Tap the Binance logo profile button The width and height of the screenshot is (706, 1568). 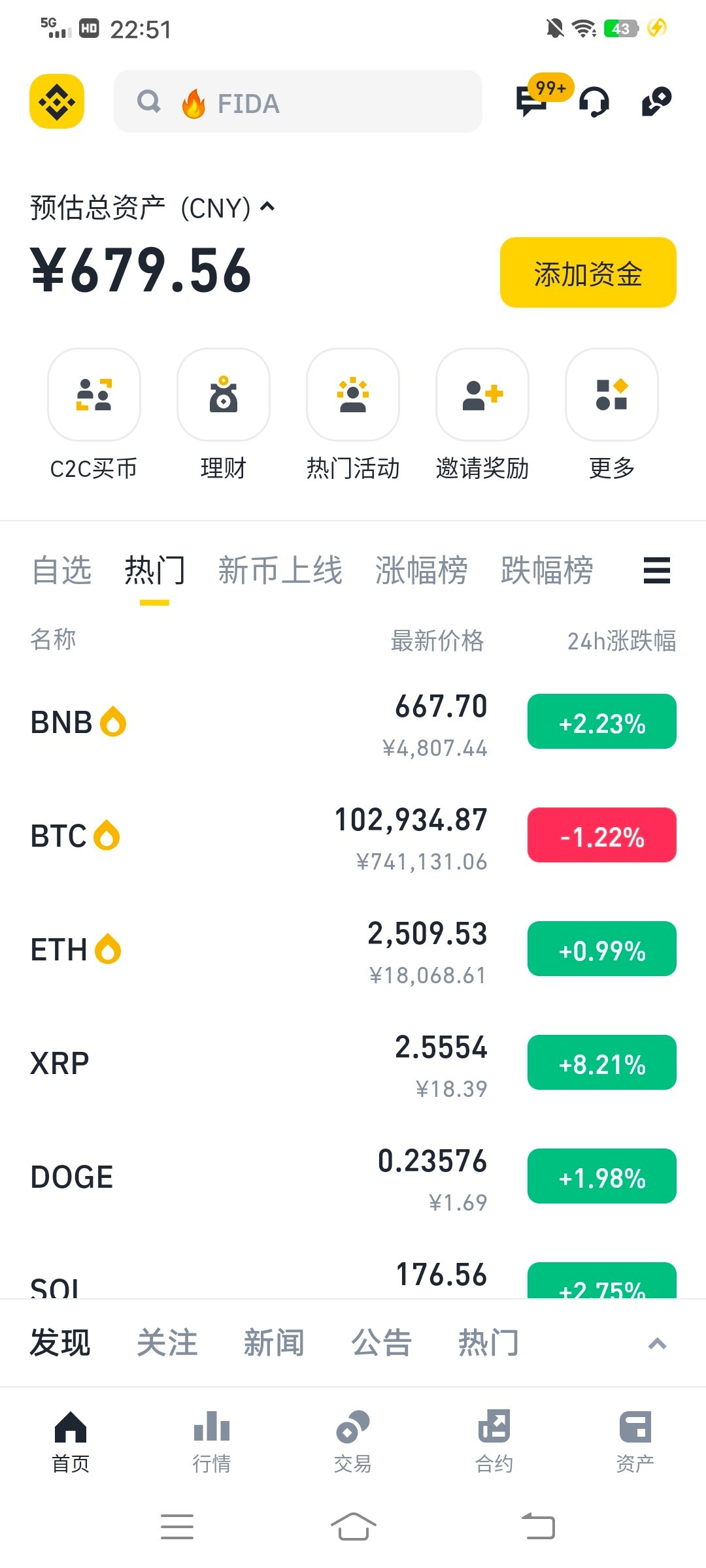point(57,101)
